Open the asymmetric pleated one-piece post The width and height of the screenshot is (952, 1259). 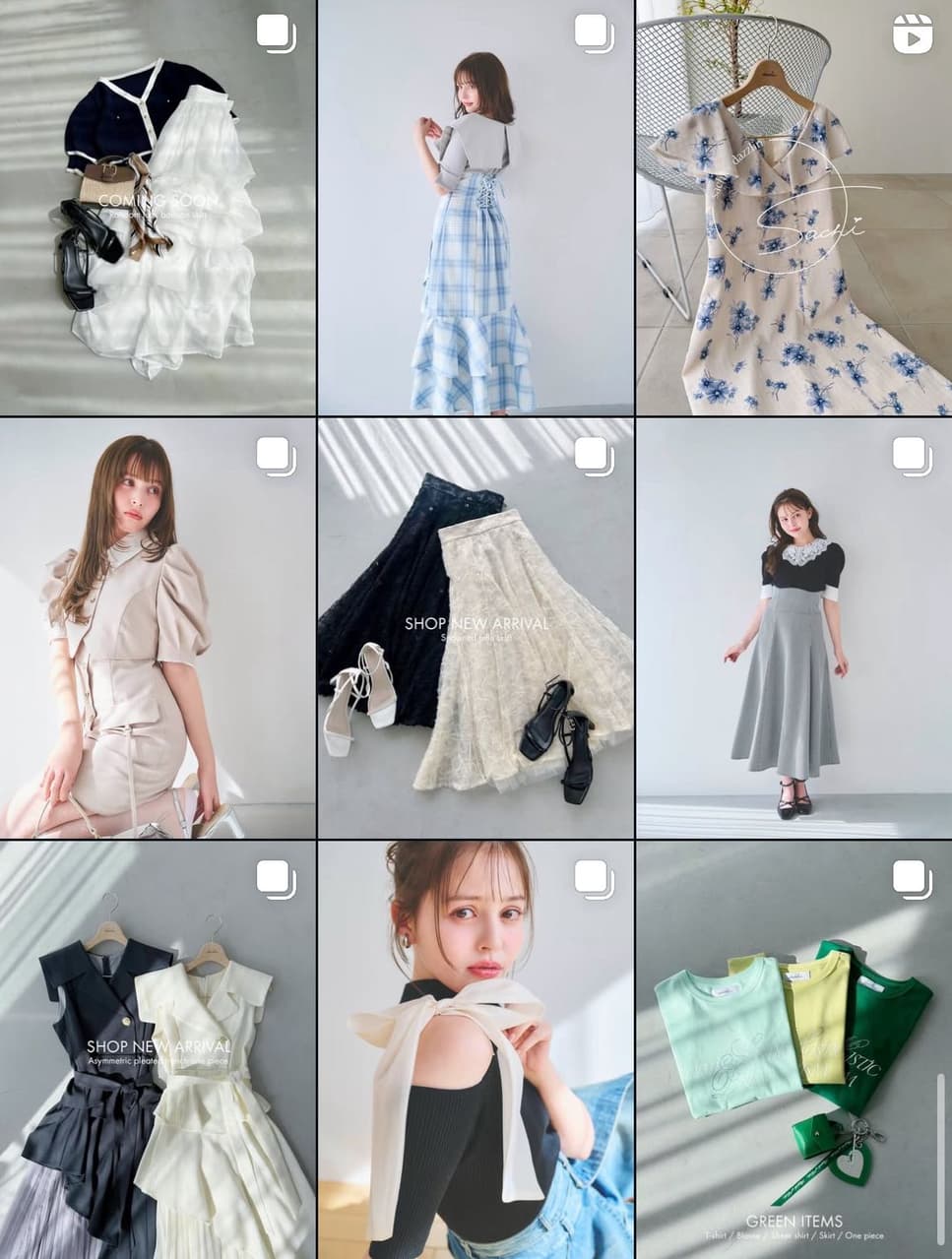(x=158, y=1049)
